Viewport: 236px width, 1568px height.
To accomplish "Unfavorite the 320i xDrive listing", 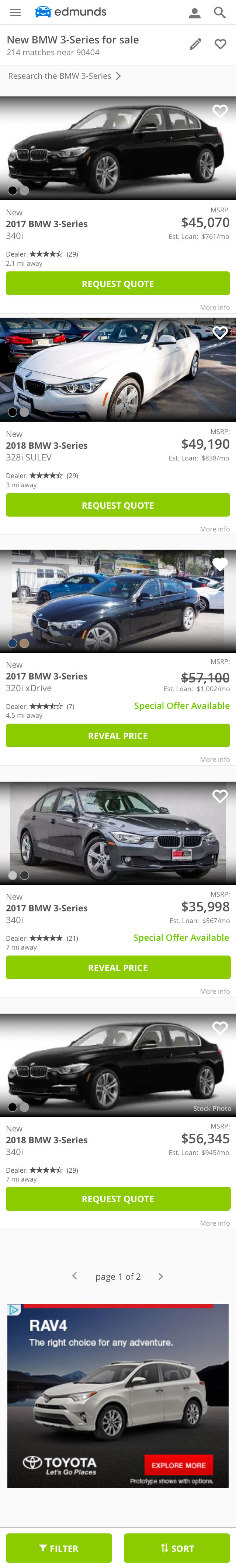I will [219, 564].
